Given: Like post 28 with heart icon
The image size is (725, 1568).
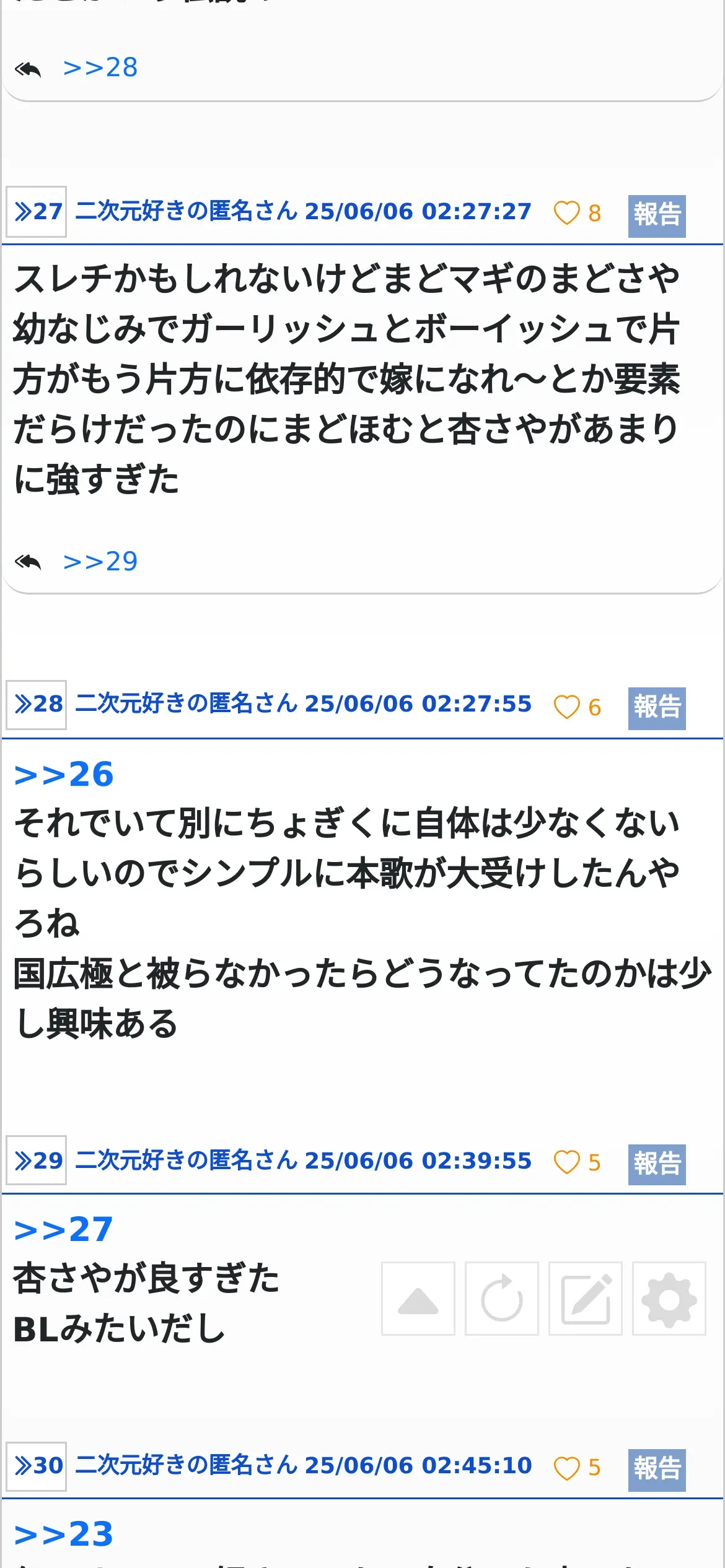Looking at the screenshot, I should pos(566,707).
